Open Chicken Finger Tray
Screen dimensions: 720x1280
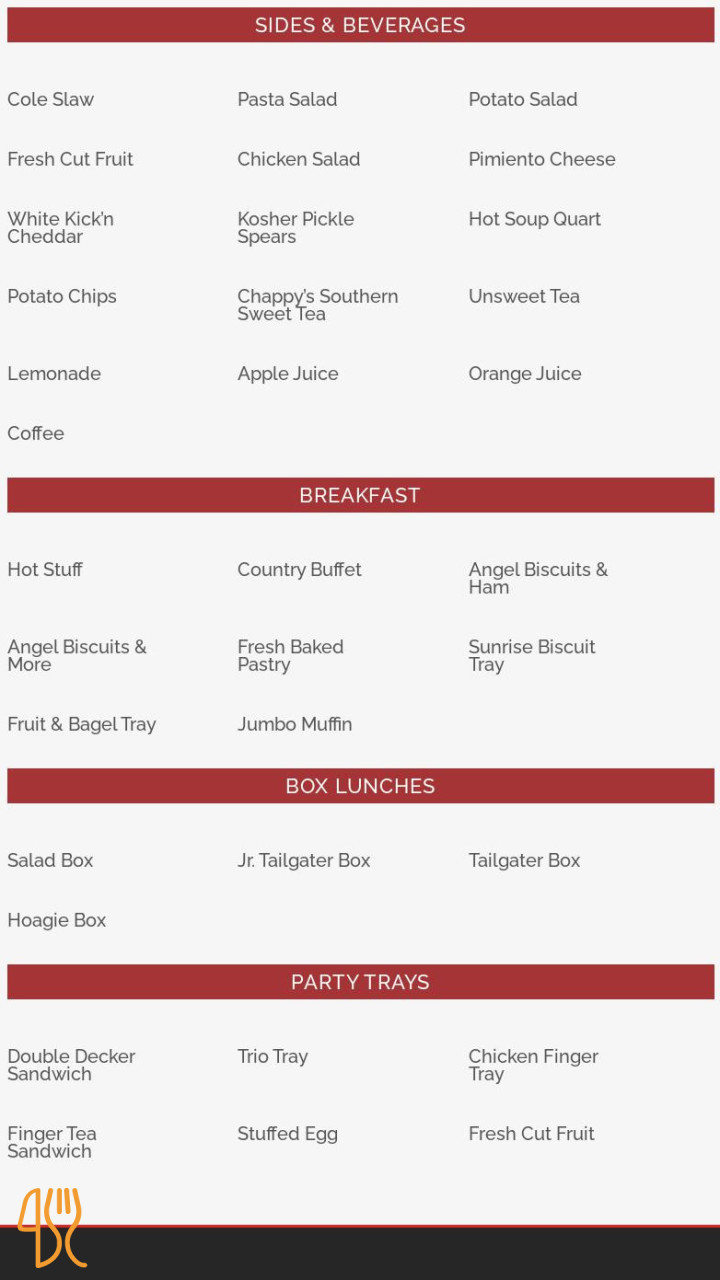point(533,1065)
